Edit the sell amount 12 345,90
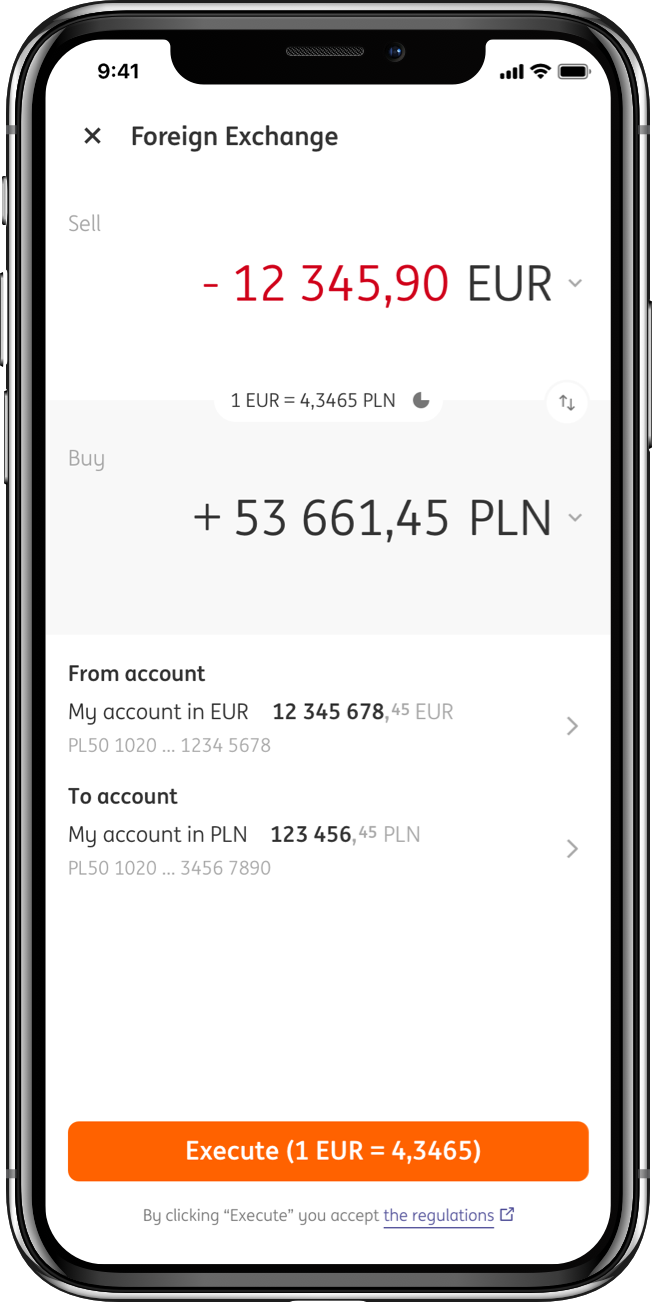Viewport: 652px width, 1302px height. click(x=340, y=284)
